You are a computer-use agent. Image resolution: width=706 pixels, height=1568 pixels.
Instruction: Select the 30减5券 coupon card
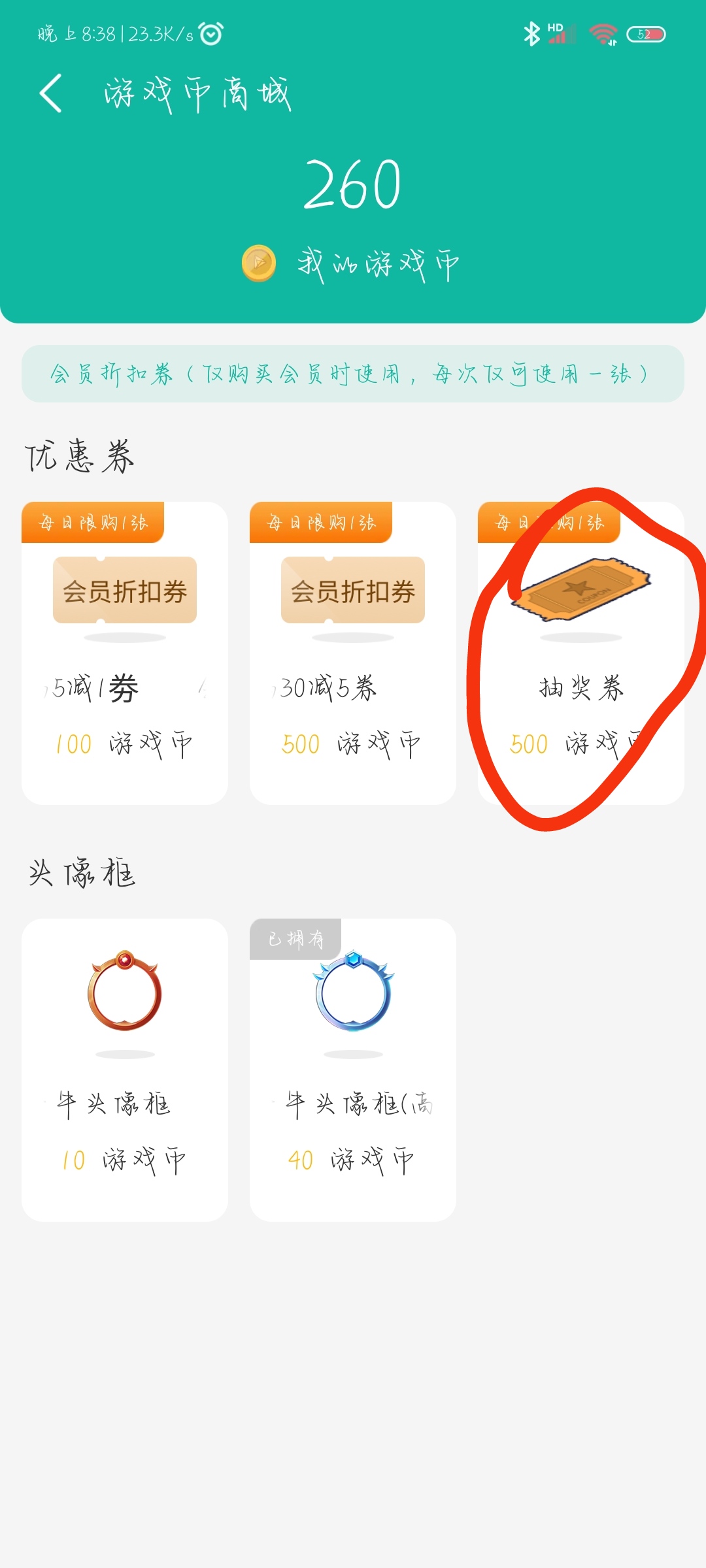coord(353,653)
